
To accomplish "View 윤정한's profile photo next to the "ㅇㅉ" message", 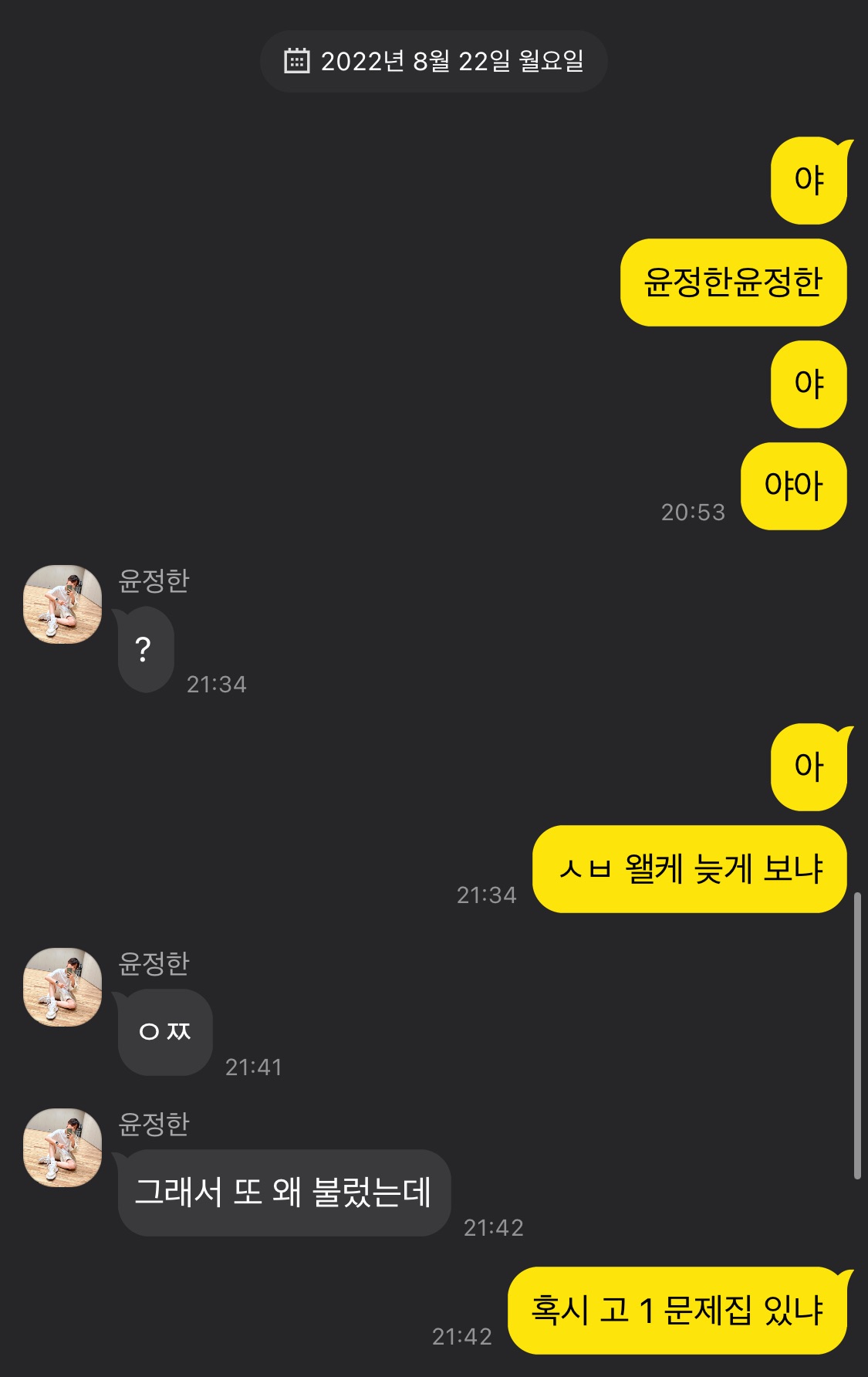I will coord(62,986).
